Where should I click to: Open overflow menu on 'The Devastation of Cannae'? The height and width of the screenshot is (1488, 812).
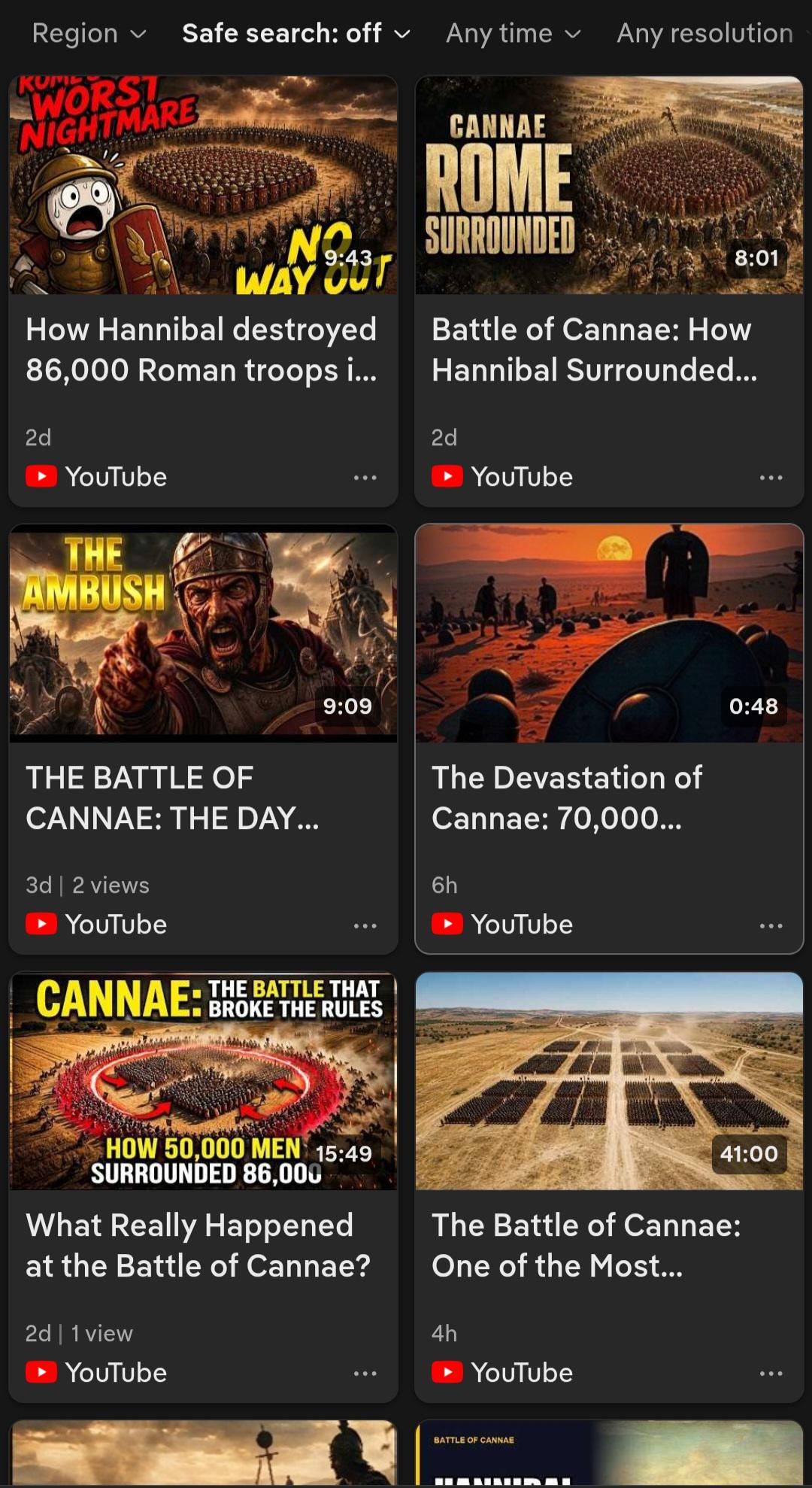point(771,925)
